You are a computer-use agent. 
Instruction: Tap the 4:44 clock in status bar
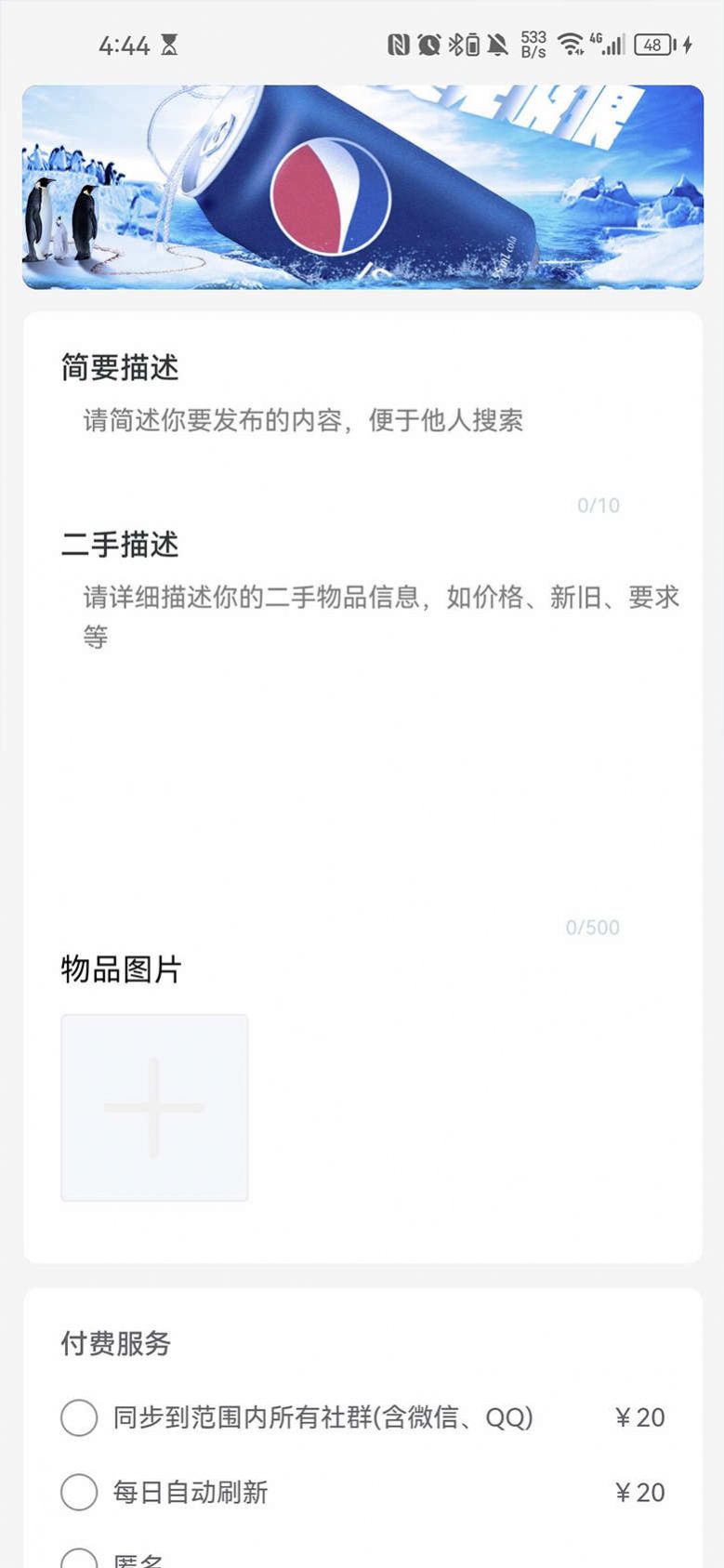(x=125, y=42)
